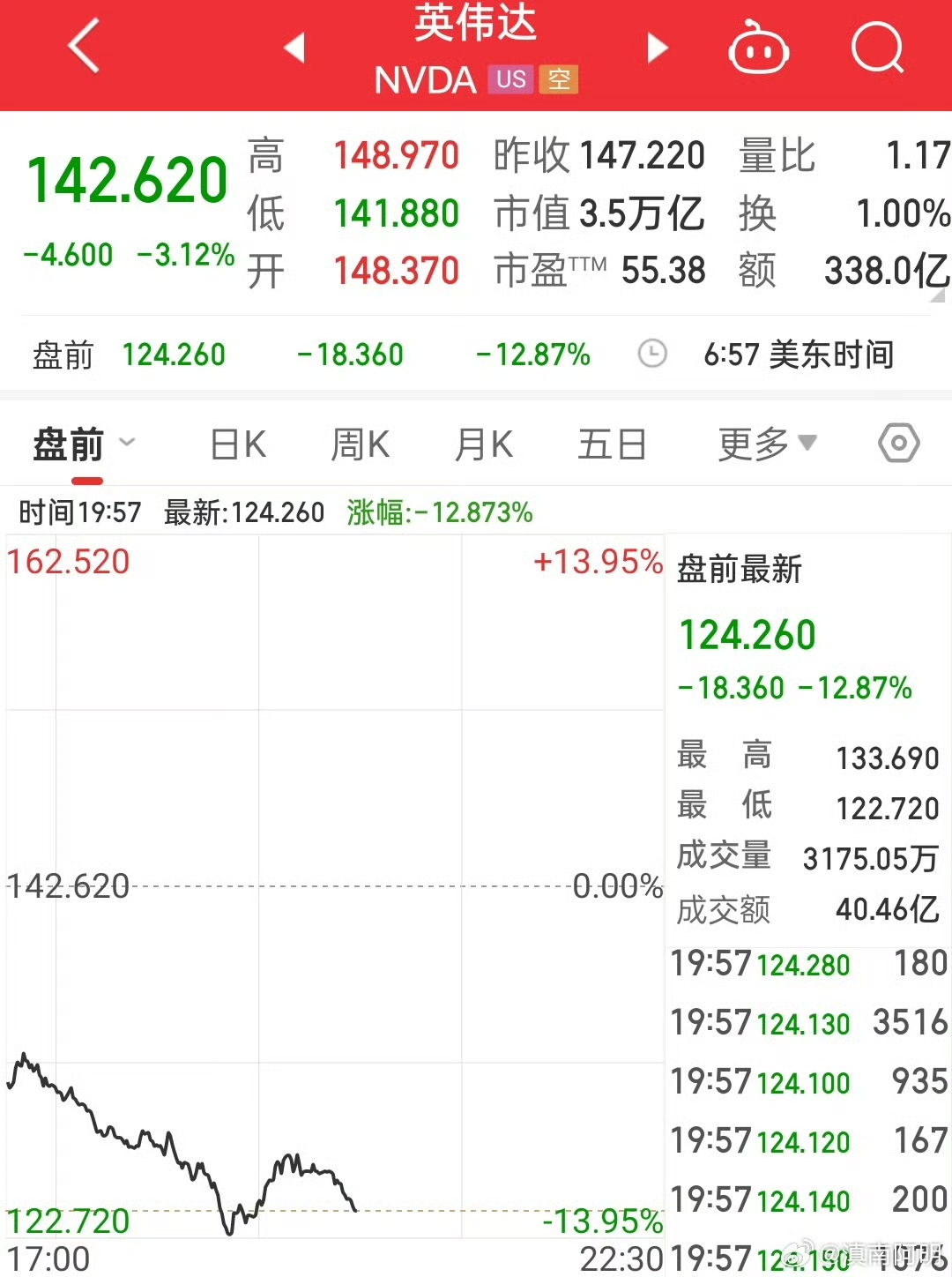Open the chart settings gear icon
The width and height of the screenshot is (952, 1277).
pyautogui.click(x=898, y=444)
